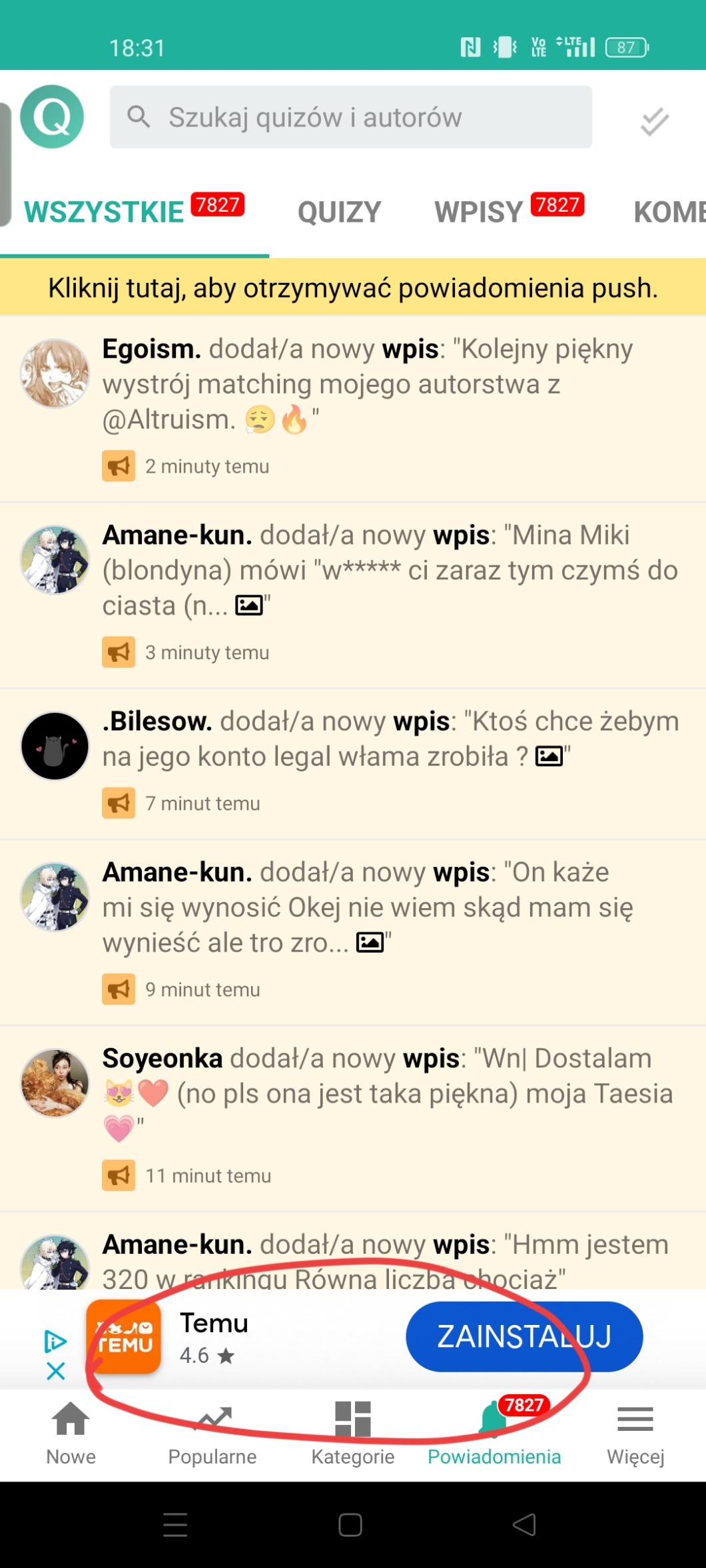The height and width of the screenshot is (1568, 706).
Task: Mark all notifications as read with the checkmark
Action: 654,121
